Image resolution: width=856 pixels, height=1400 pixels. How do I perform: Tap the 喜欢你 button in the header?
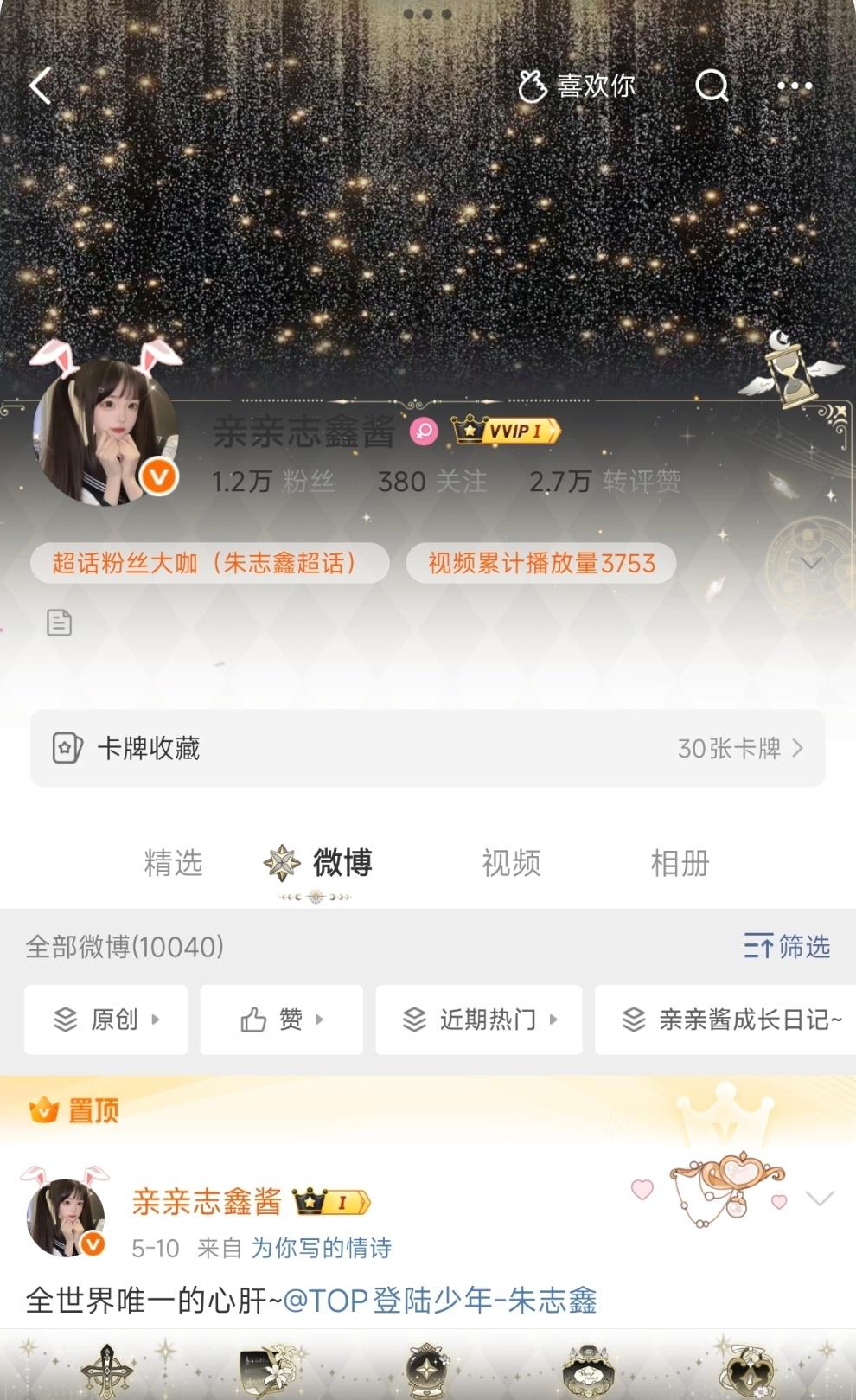point(577,86)
